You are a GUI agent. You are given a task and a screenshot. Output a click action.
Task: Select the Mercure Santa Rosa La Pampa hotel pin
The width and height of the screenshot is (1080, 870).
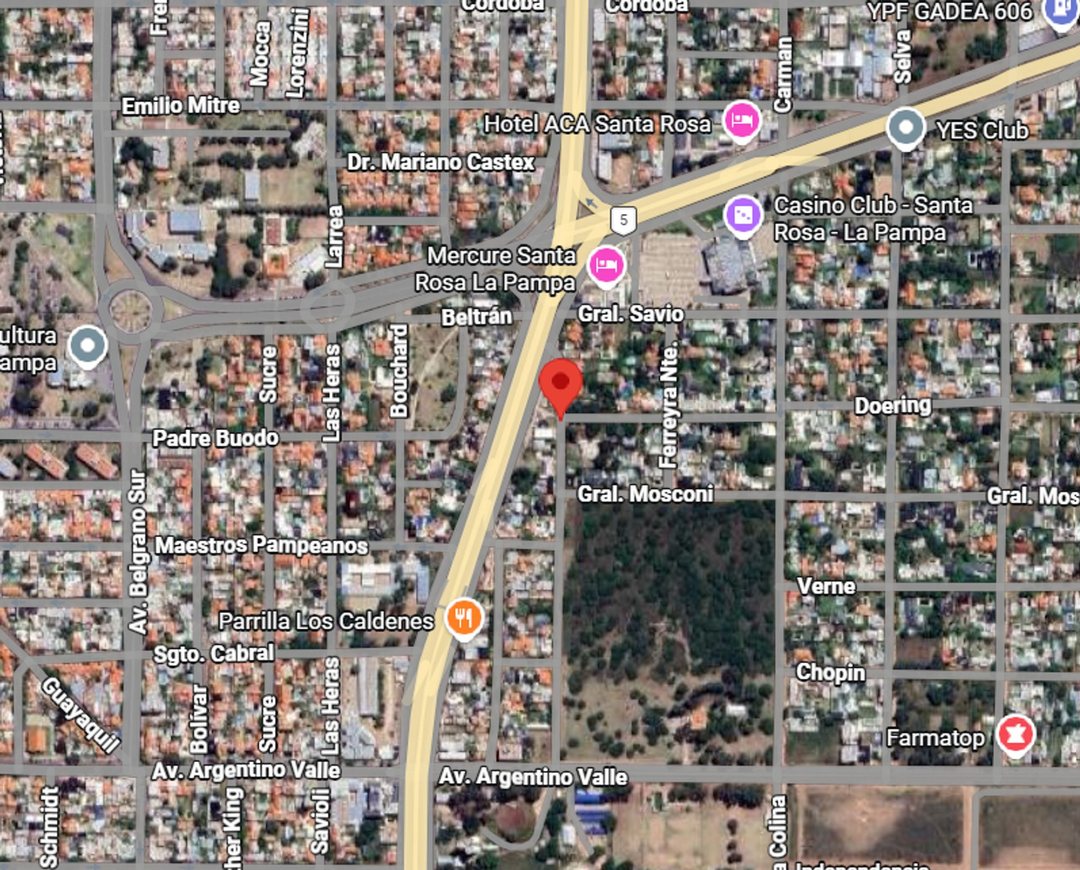pos(606,265)
